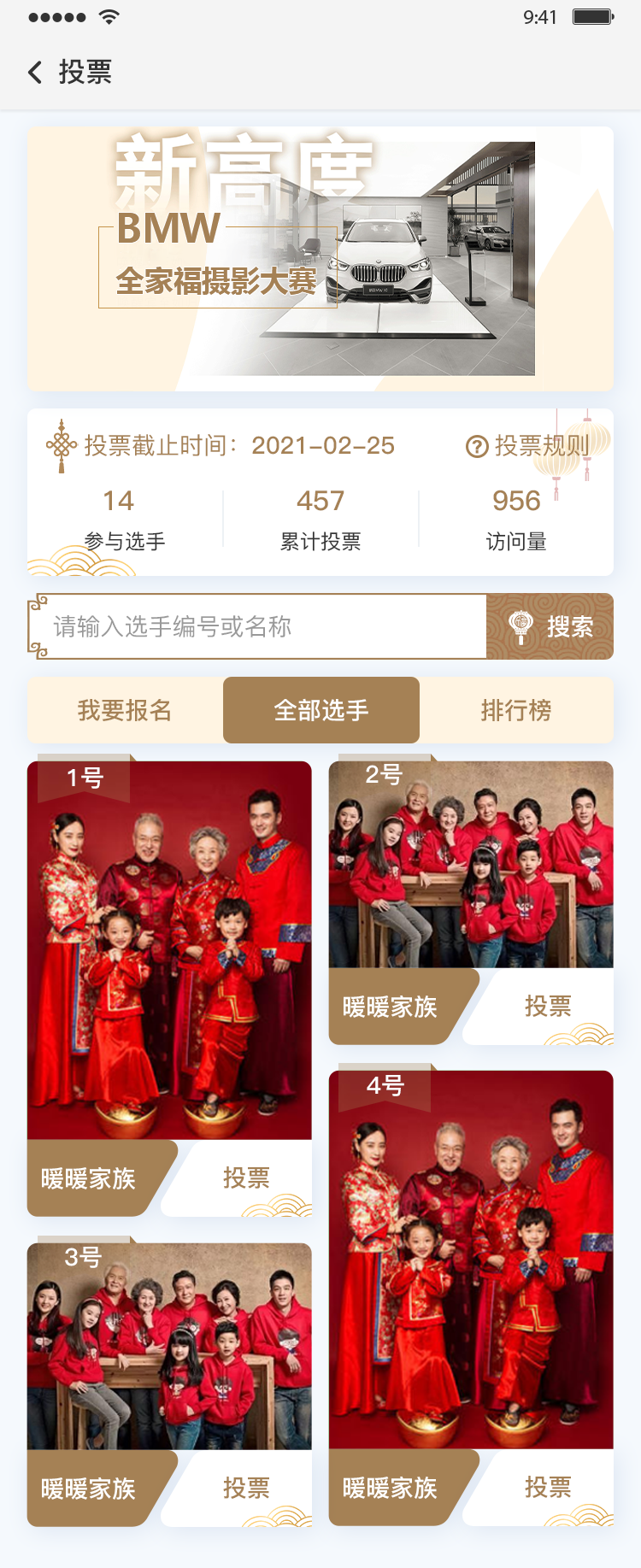Vote 投票 for contestant 3号
Screen dimensions: 641x1568
tap(246, 1489)
